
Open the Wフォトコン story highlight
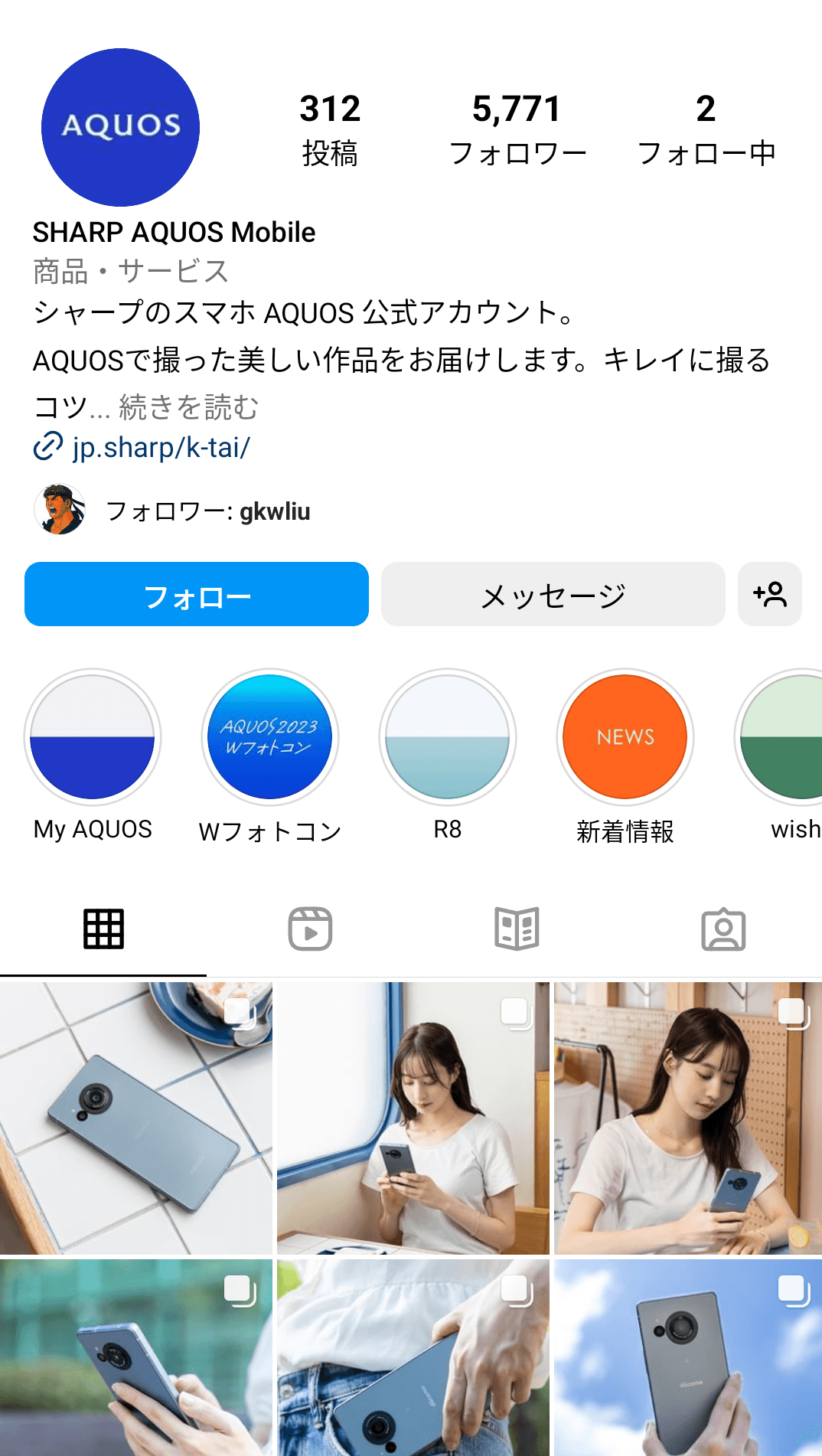[270, 737]
